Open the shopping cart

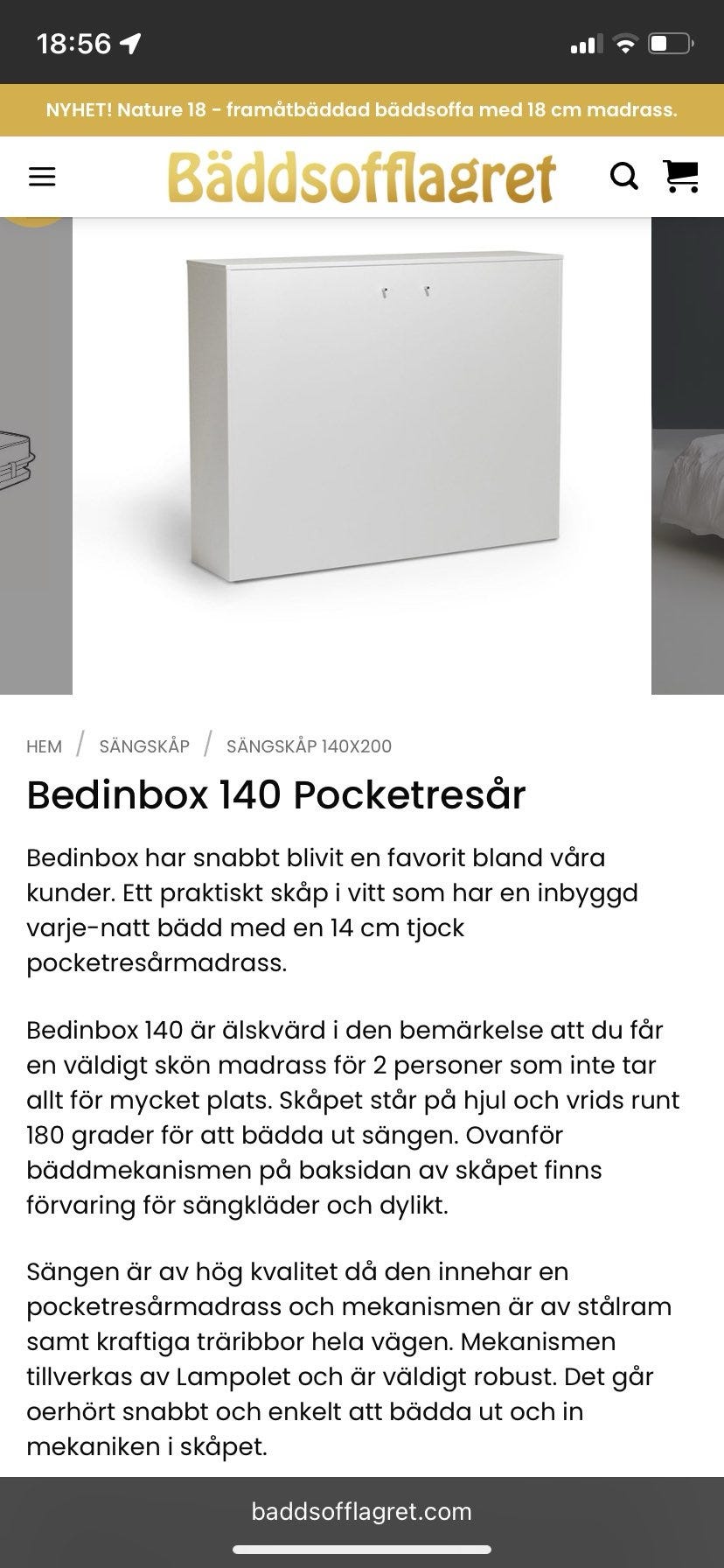pyautogui.click(x=680, y=176)
